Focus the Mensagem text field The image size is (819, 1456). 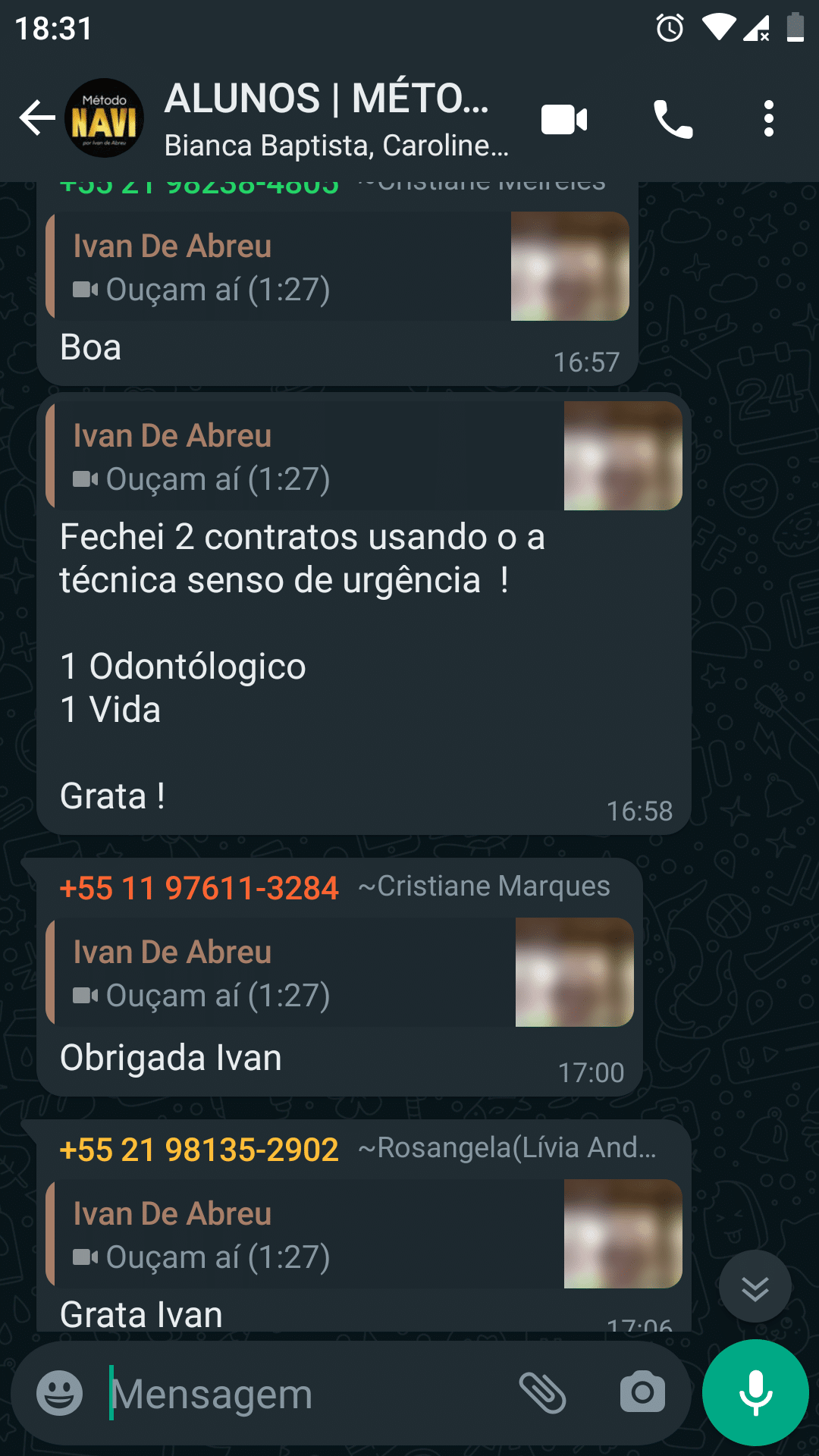coord(303,1394)
